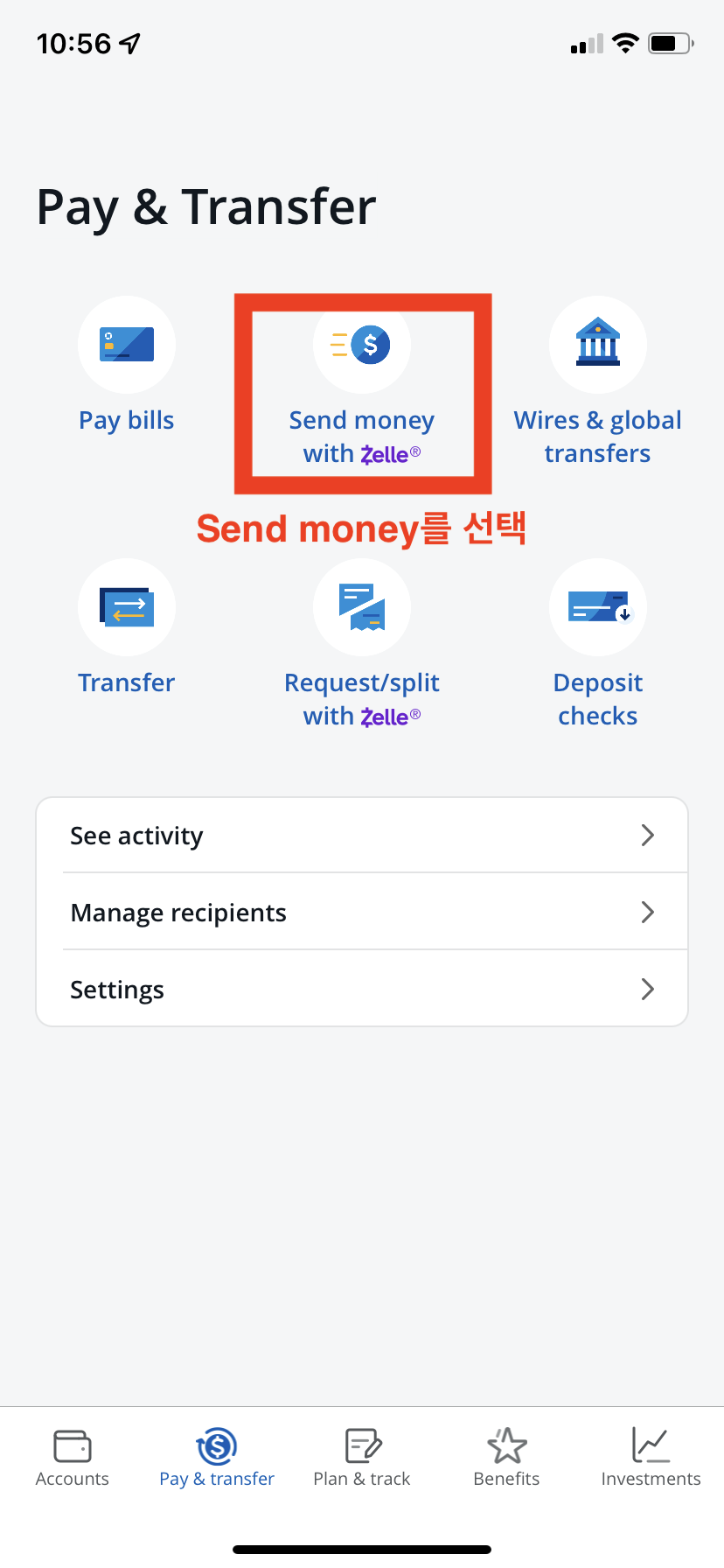Switch to the Accounts tab
724x1568 pixels.
(x=73, y=1458)
